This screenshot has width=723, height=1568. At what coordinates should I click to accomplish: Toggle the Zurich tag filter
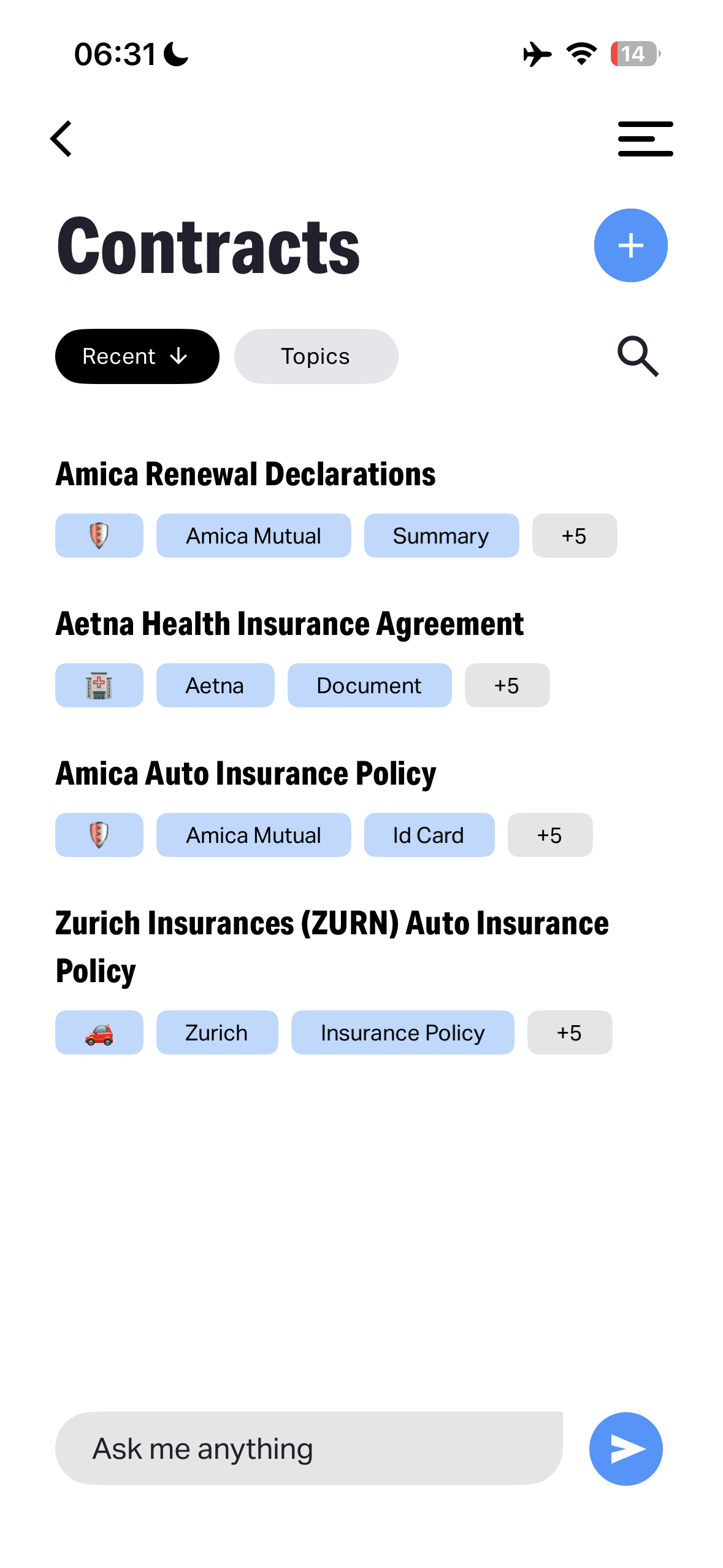point(217,1032)
